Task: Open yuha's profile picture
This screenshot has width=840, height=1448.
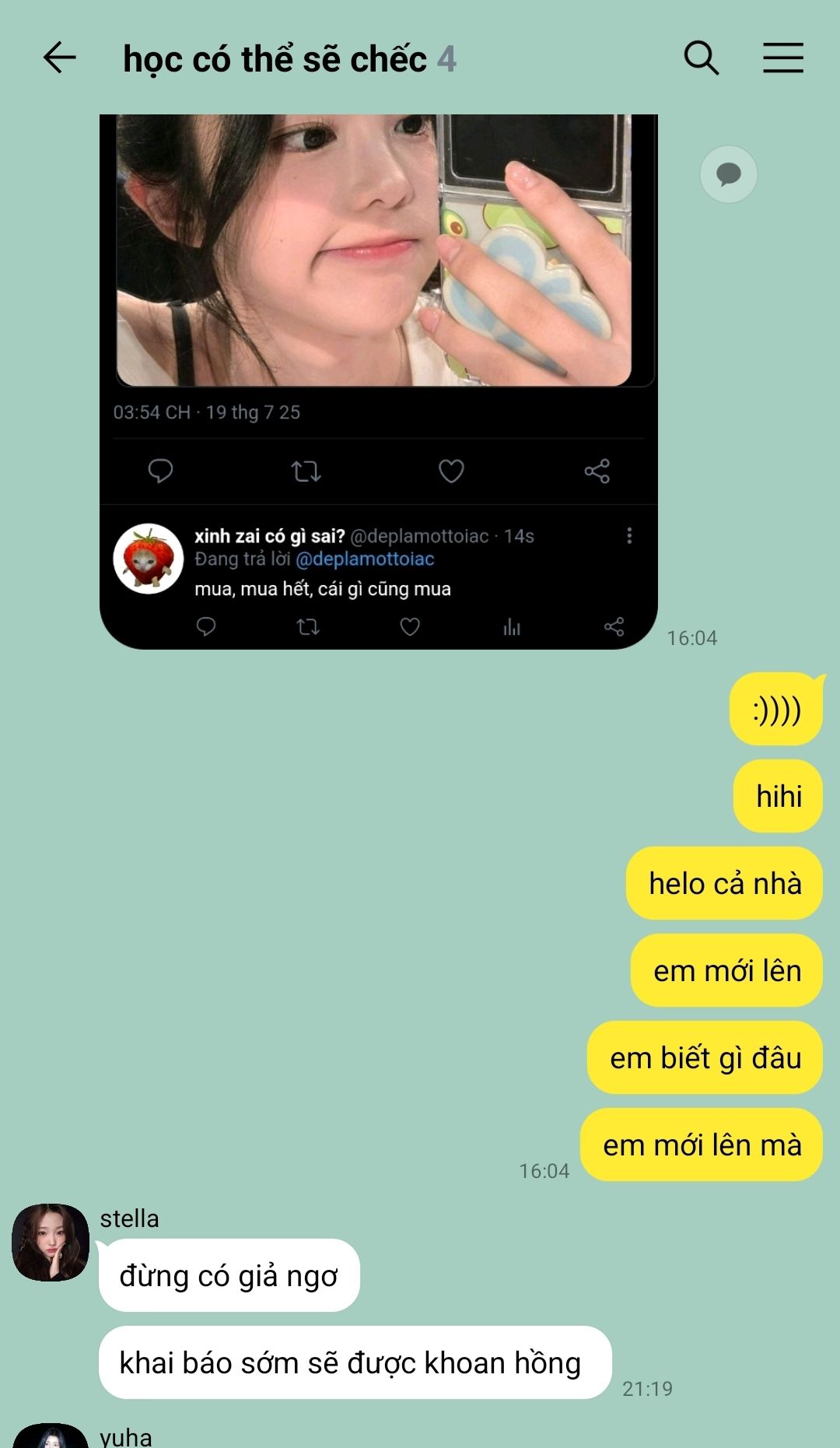Action: [51, 1438]
